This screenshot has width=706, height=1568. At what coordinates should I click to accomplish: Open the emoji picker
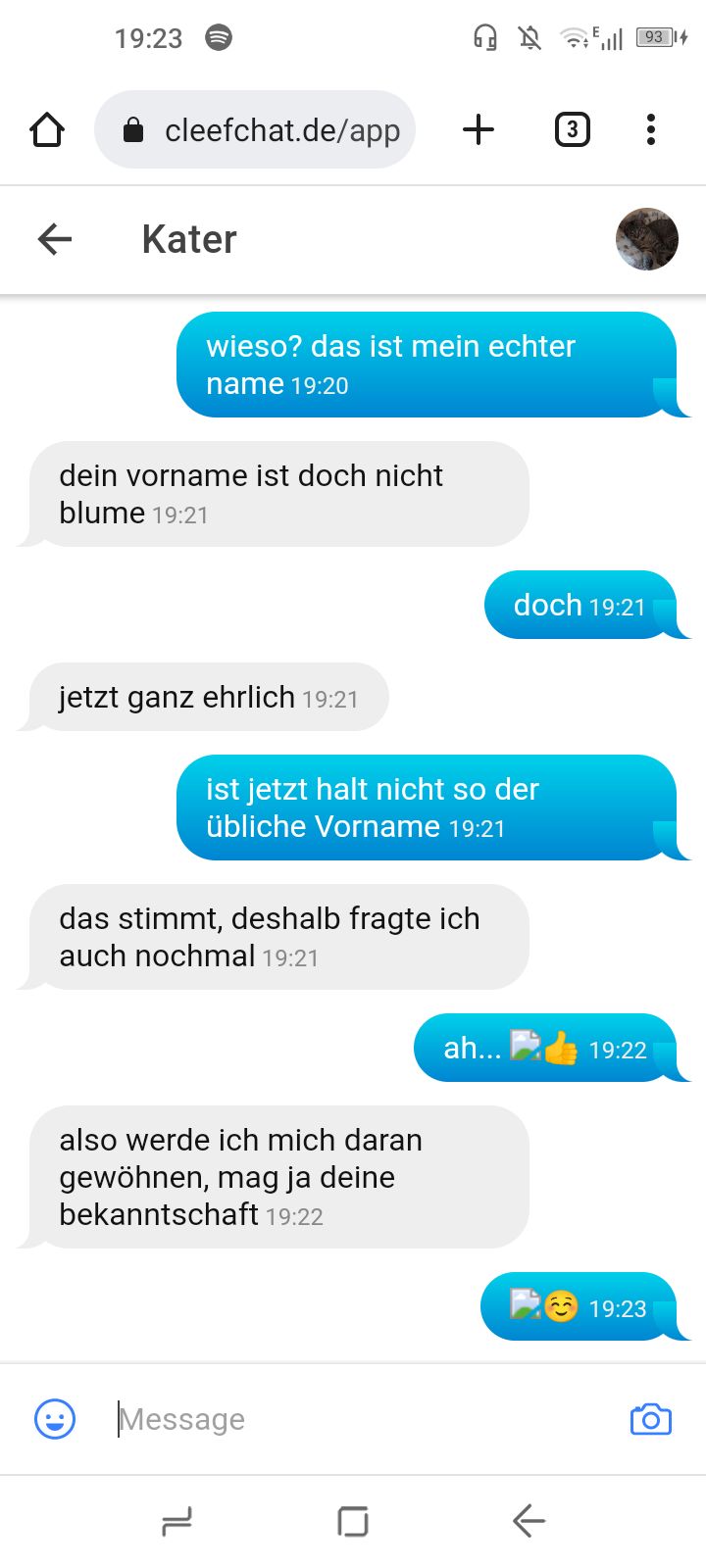(x=55, y=1418)
